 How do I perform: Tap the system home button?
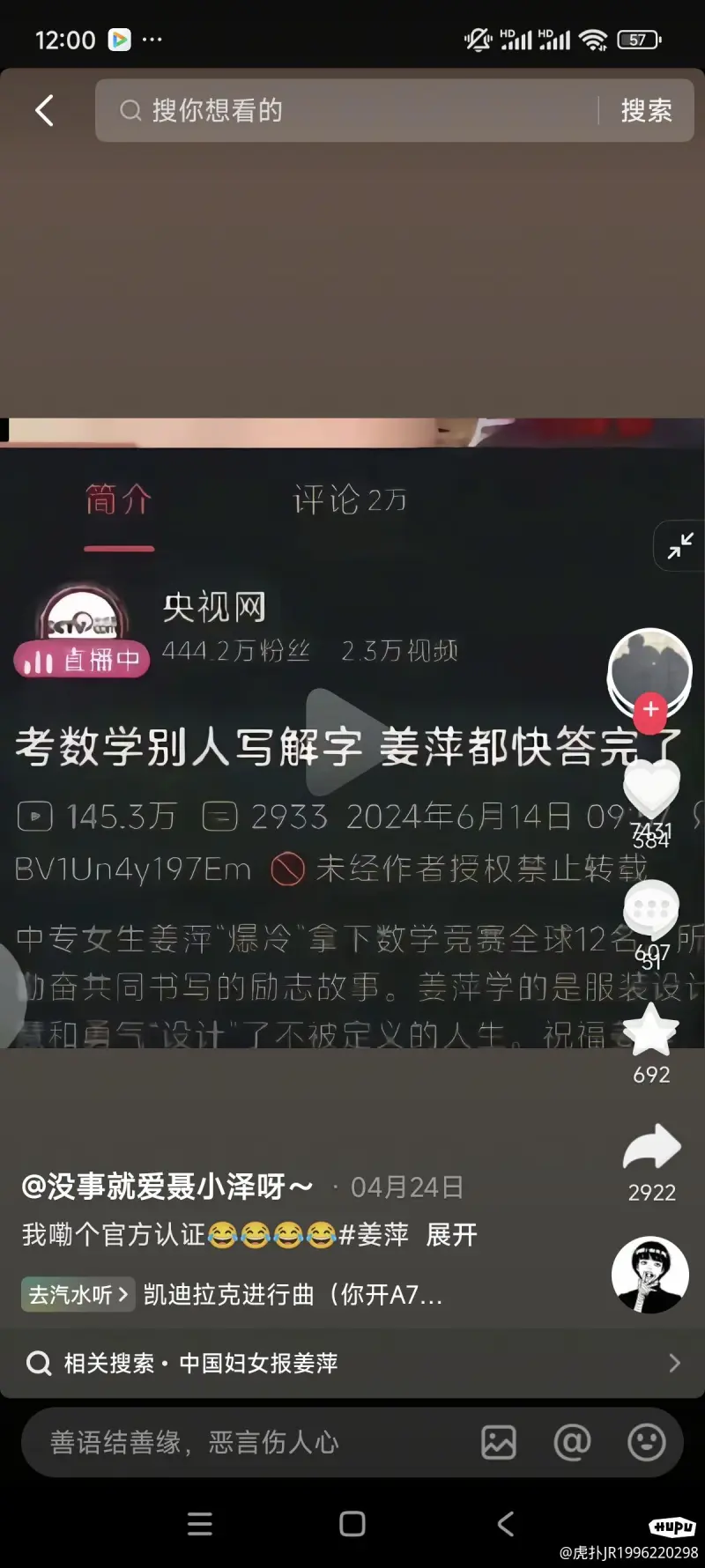pyautogui.click(x=352, y=1524)
